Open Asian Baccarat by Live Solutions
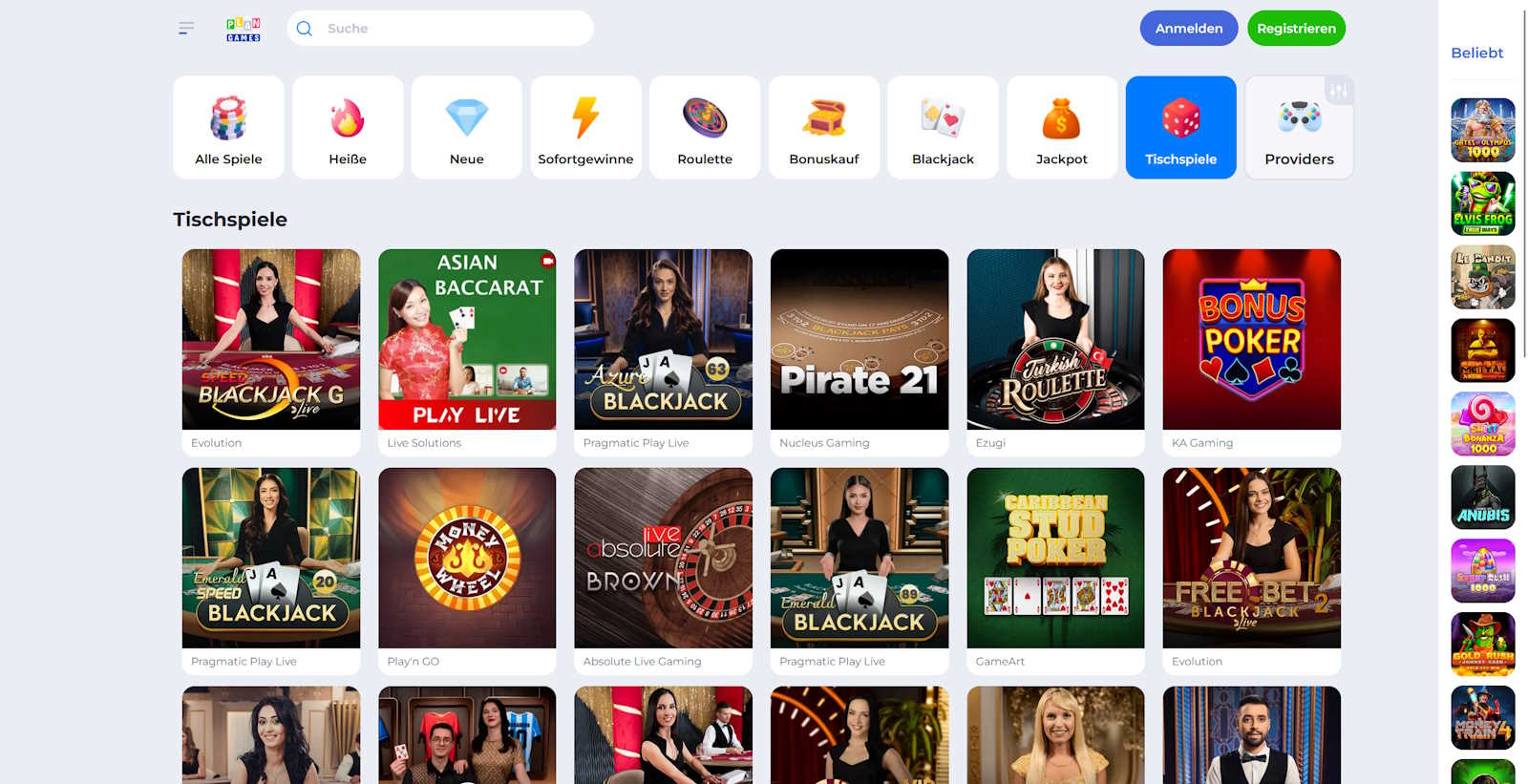Image resolution: width=1528 pixels, height=784 pixels. pyautogui.click(x=467, y=340)
